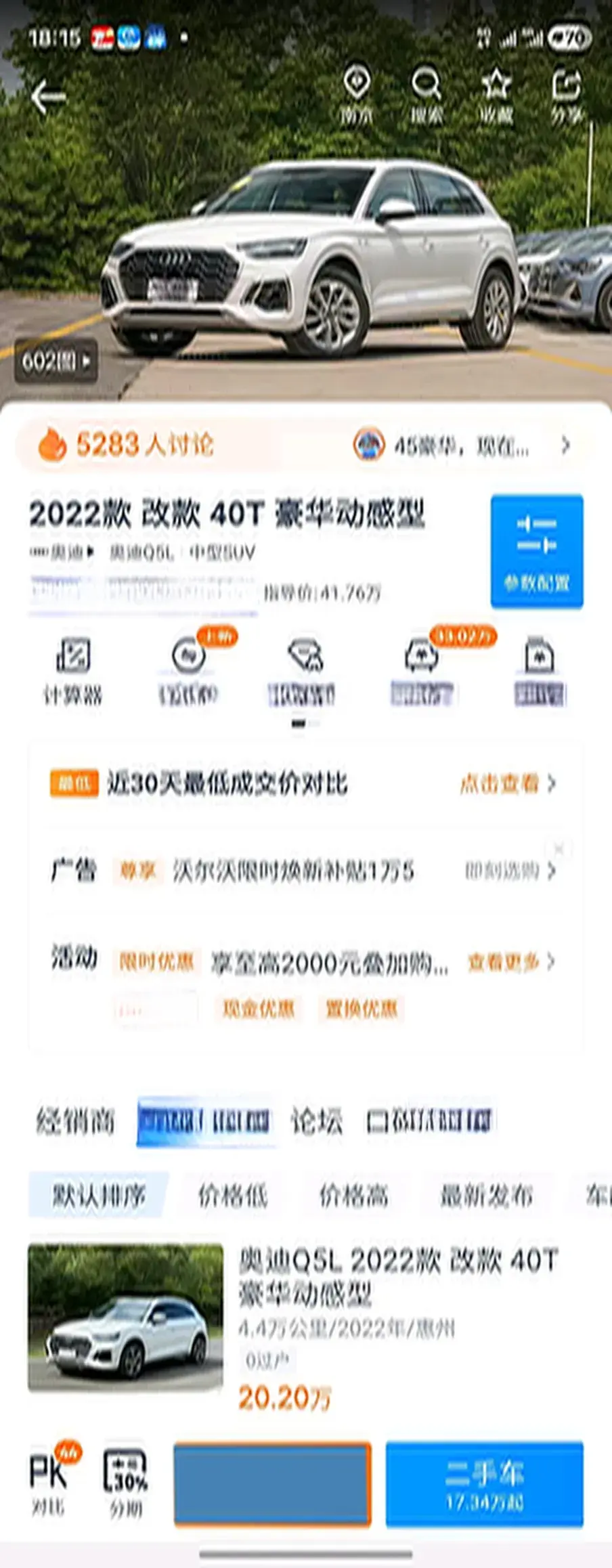Favorite this car with the star icon
612x1568 pixels.
(496, 96)
